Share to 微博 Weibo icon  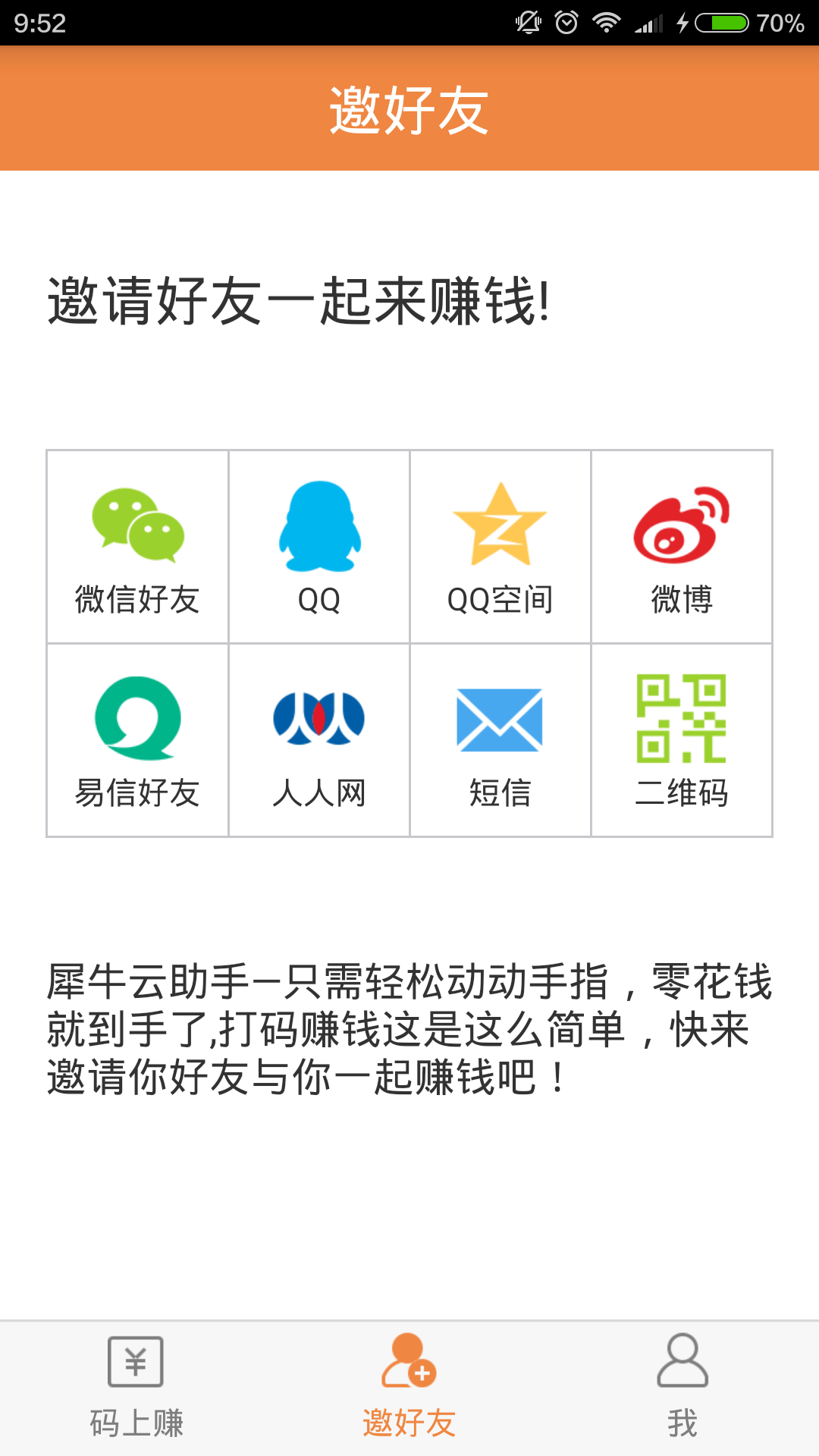(x=682, y=527)
